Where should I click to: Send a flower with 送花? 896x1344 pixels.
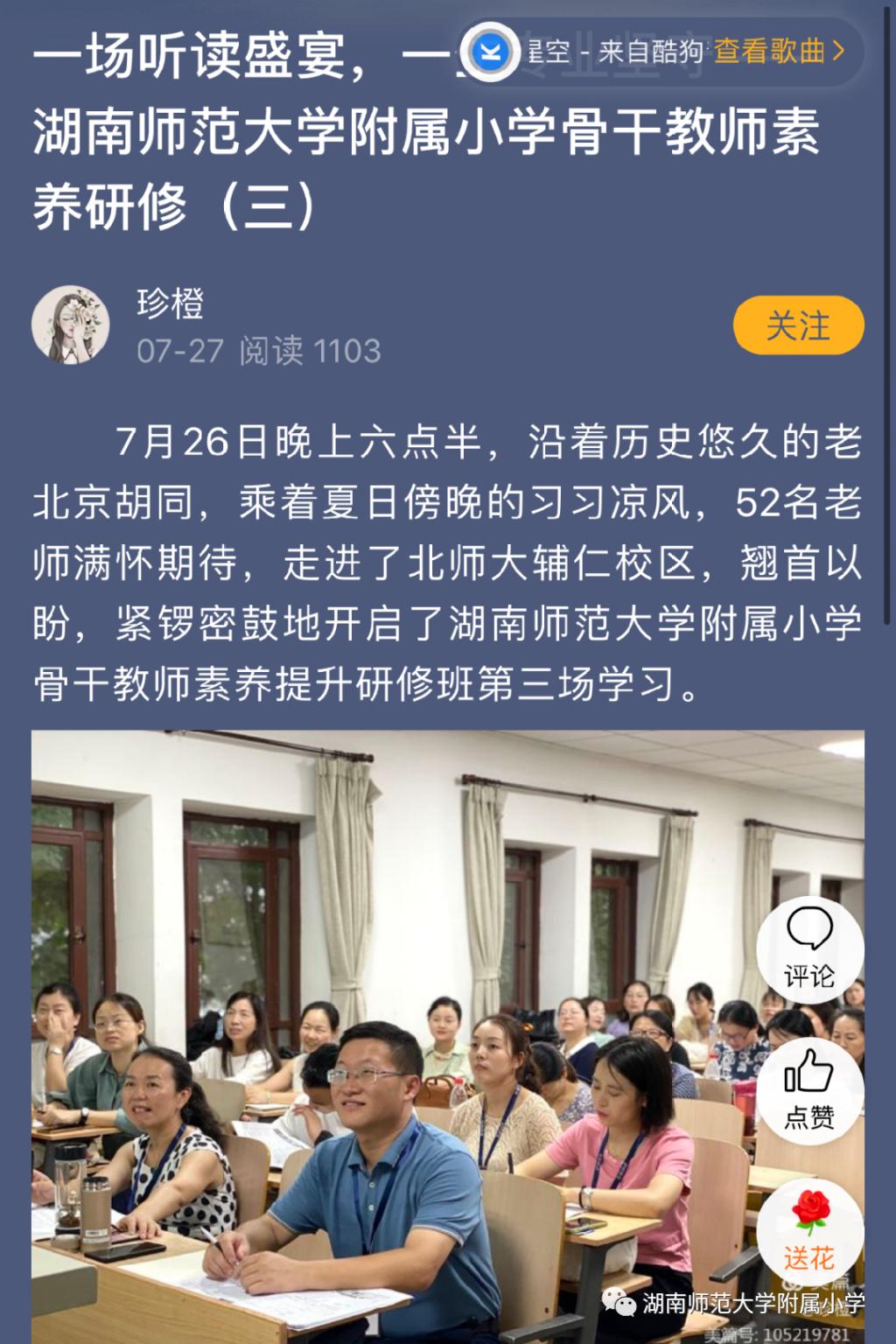809,1229
